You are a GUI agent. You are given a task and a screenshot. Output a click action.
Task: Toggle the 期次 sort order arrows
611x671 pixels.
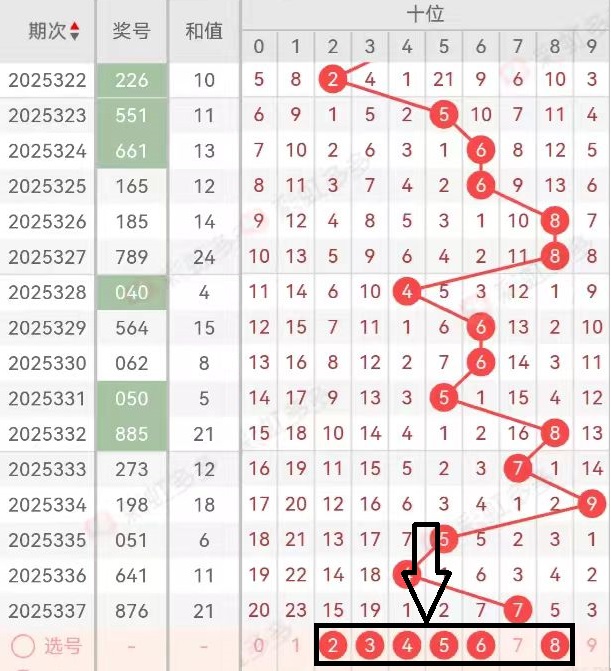(73, 31)
